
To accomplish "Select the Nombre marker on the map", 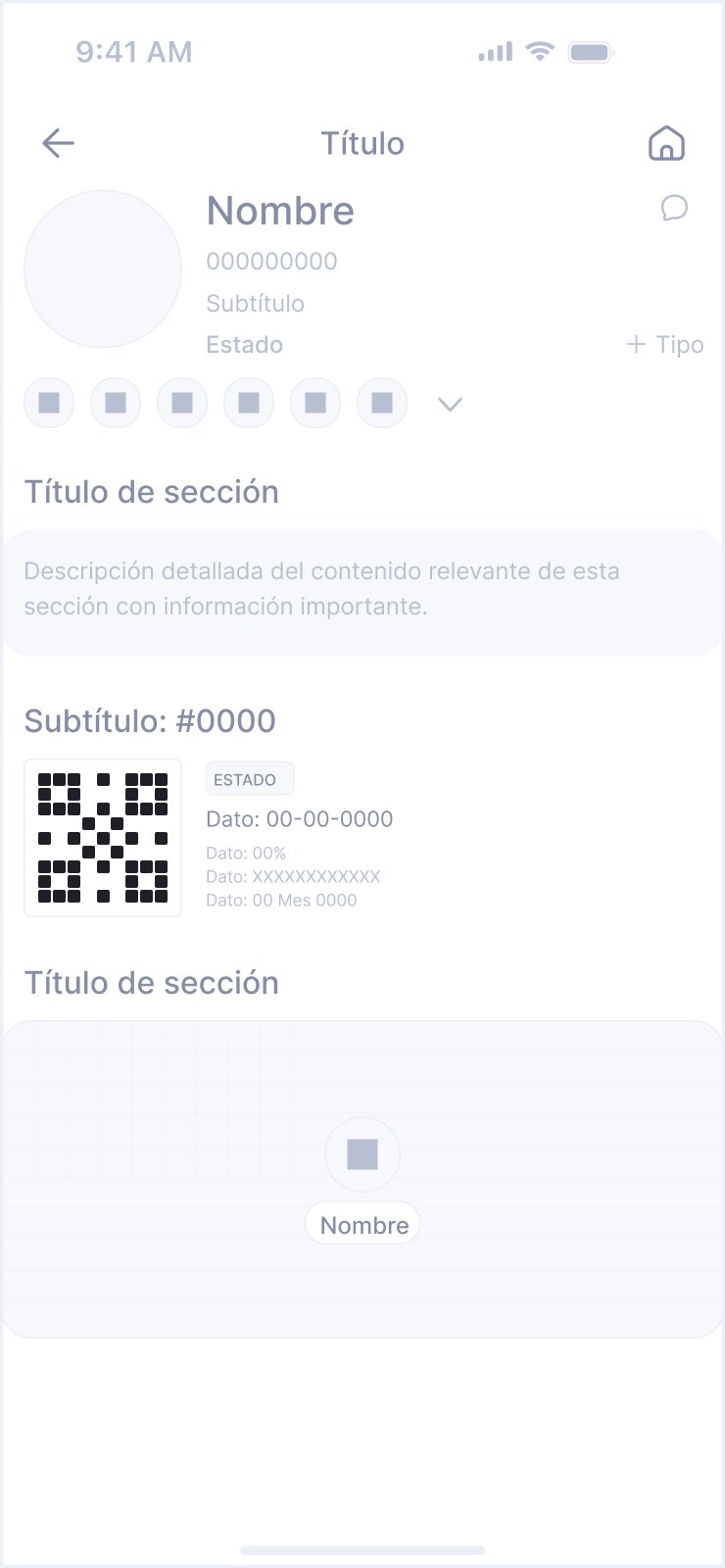I will tap(362, 1181).
